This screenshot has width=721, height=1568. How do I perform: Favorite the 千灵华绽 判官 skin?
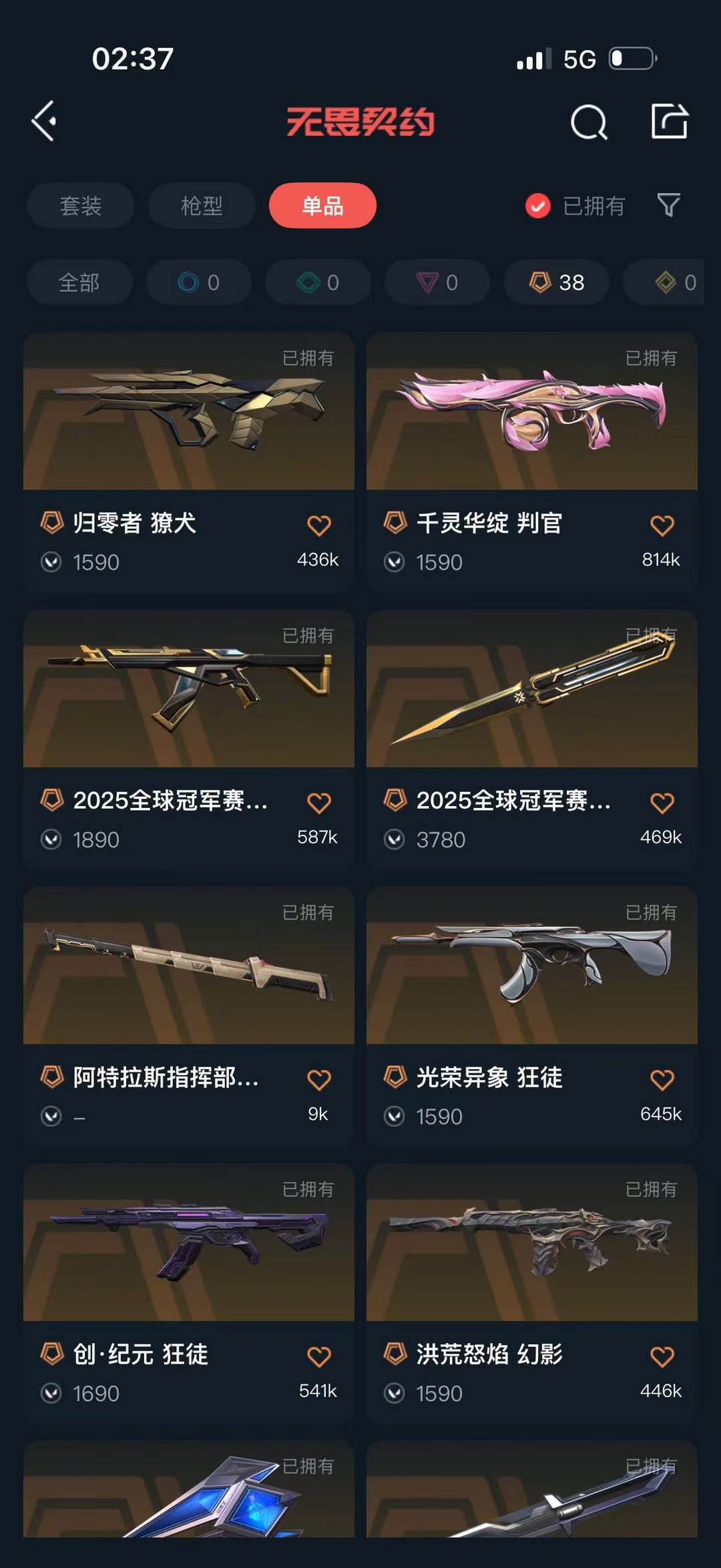point(662,526)
